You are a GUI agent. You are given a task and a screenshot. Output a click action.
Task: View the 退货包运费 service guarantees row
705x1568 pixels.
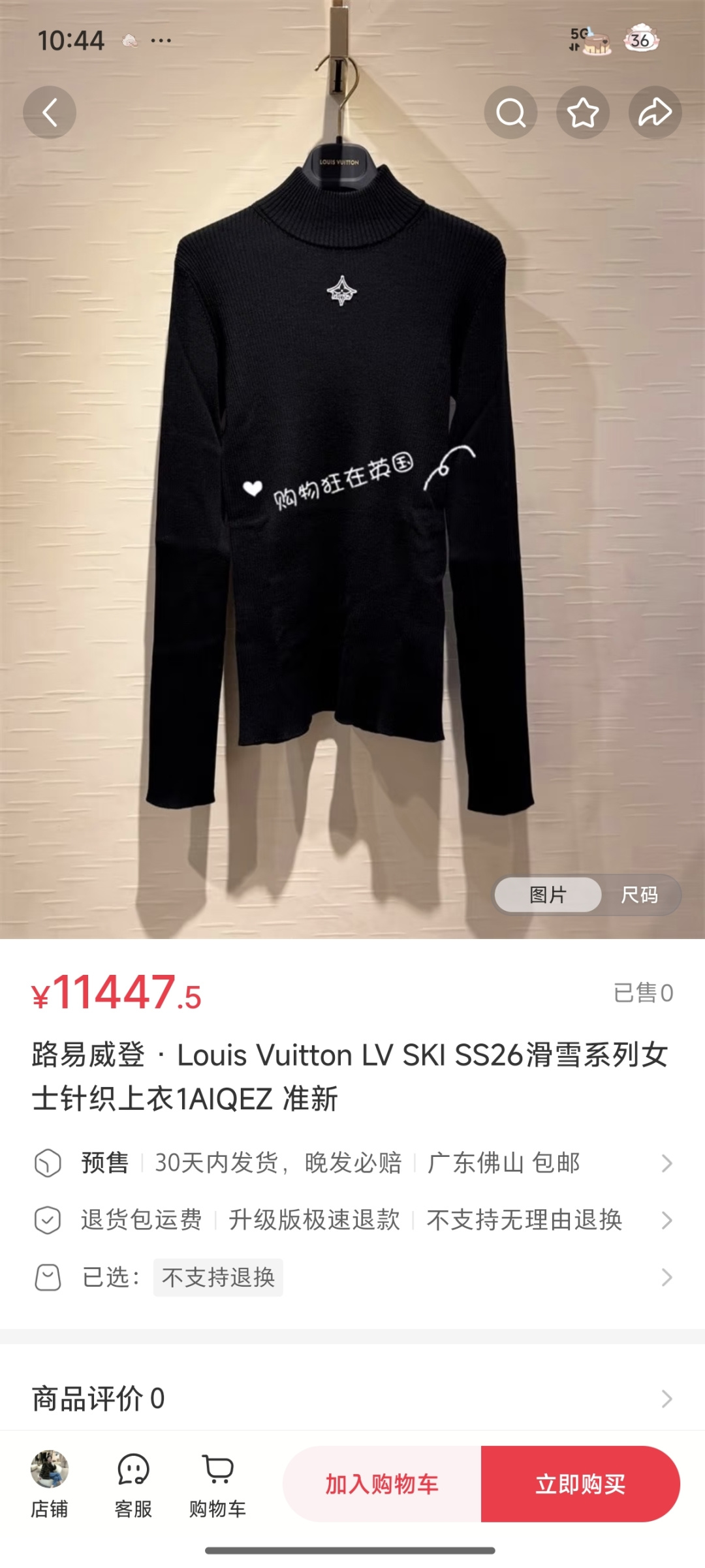click(x=352, y=1220)
